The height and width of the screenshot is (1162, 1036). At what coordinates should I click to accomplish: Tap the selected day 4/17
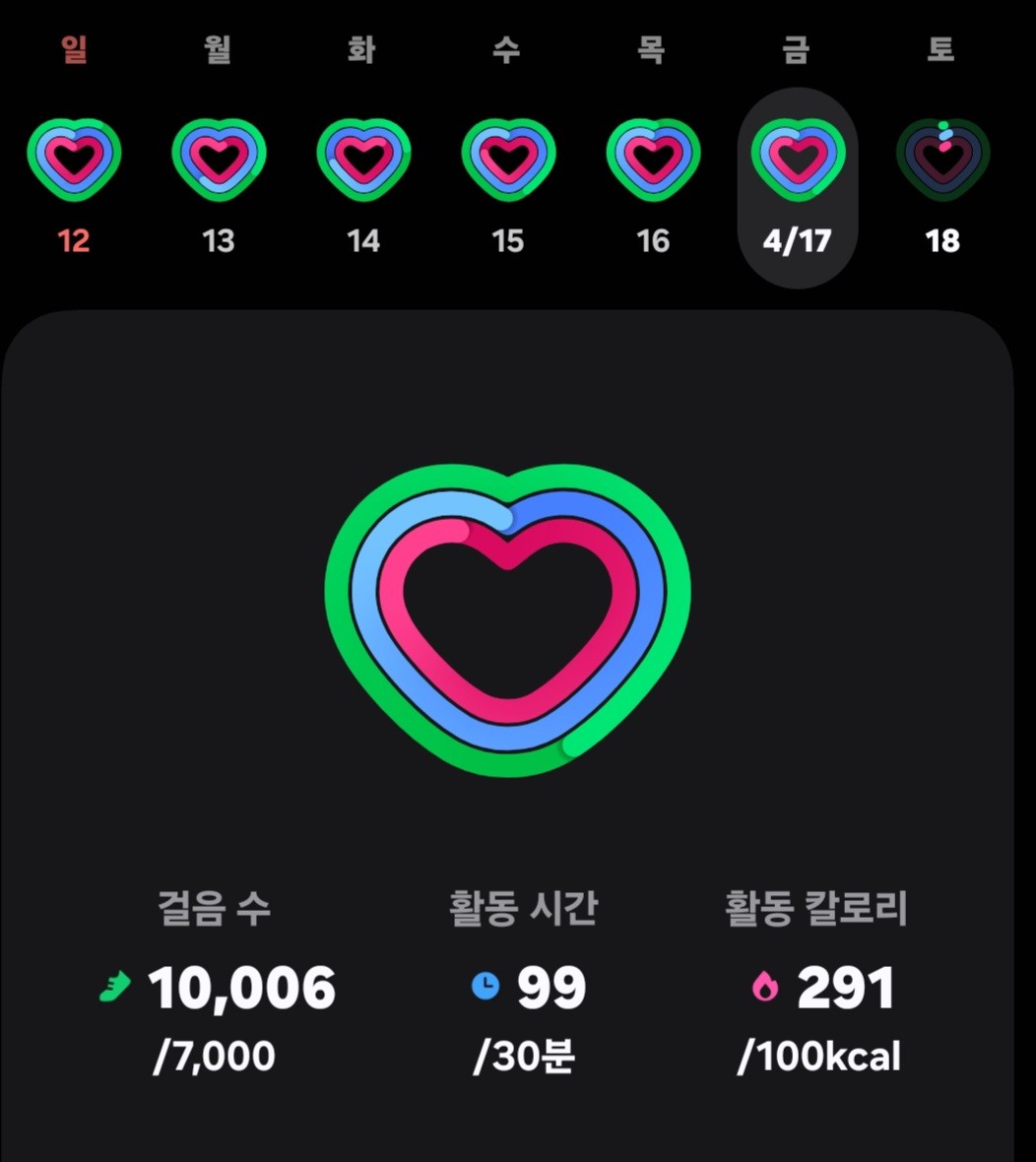tap(798, 187)
